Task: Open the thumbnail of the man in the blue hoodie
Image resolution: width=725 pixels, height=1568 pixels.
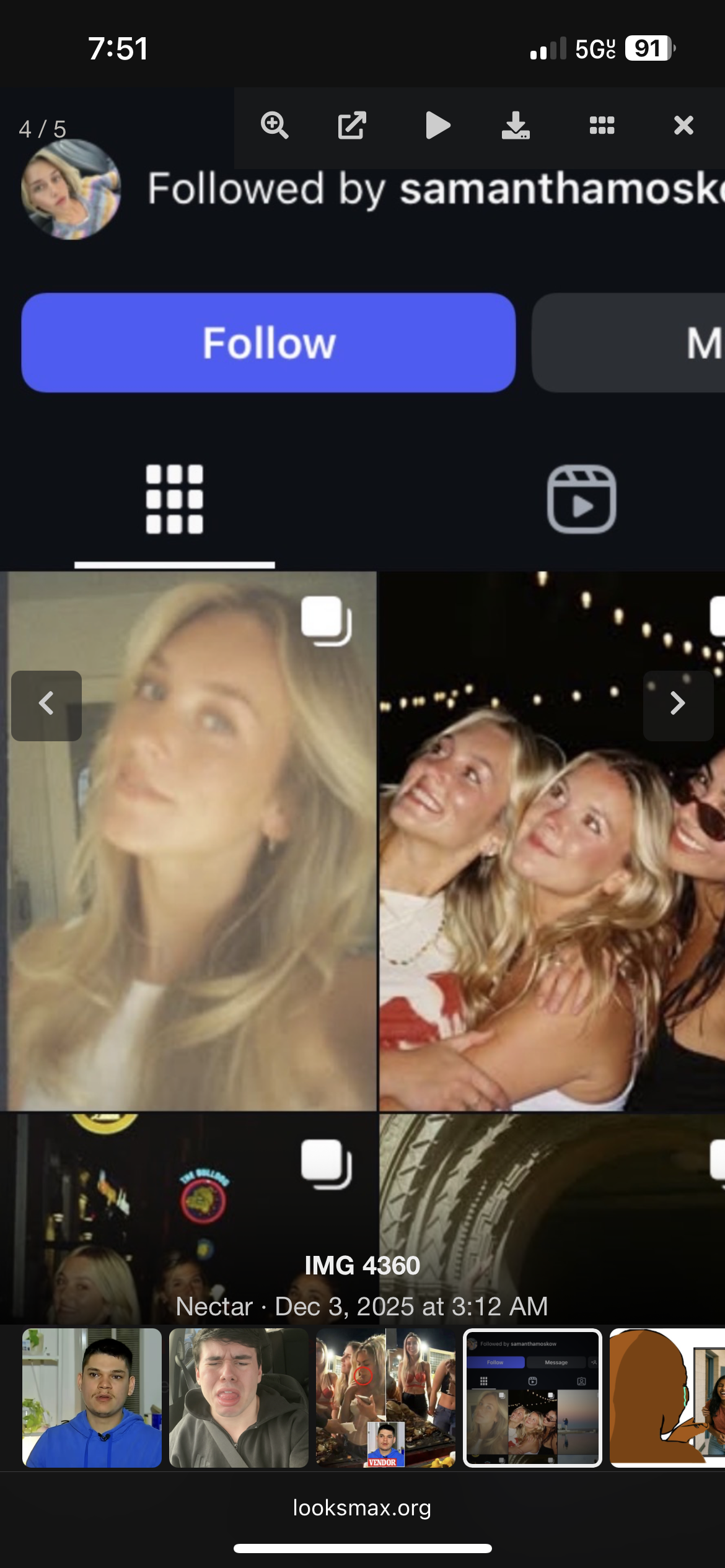Action: pyautogui.click(x=92, y=1397)
